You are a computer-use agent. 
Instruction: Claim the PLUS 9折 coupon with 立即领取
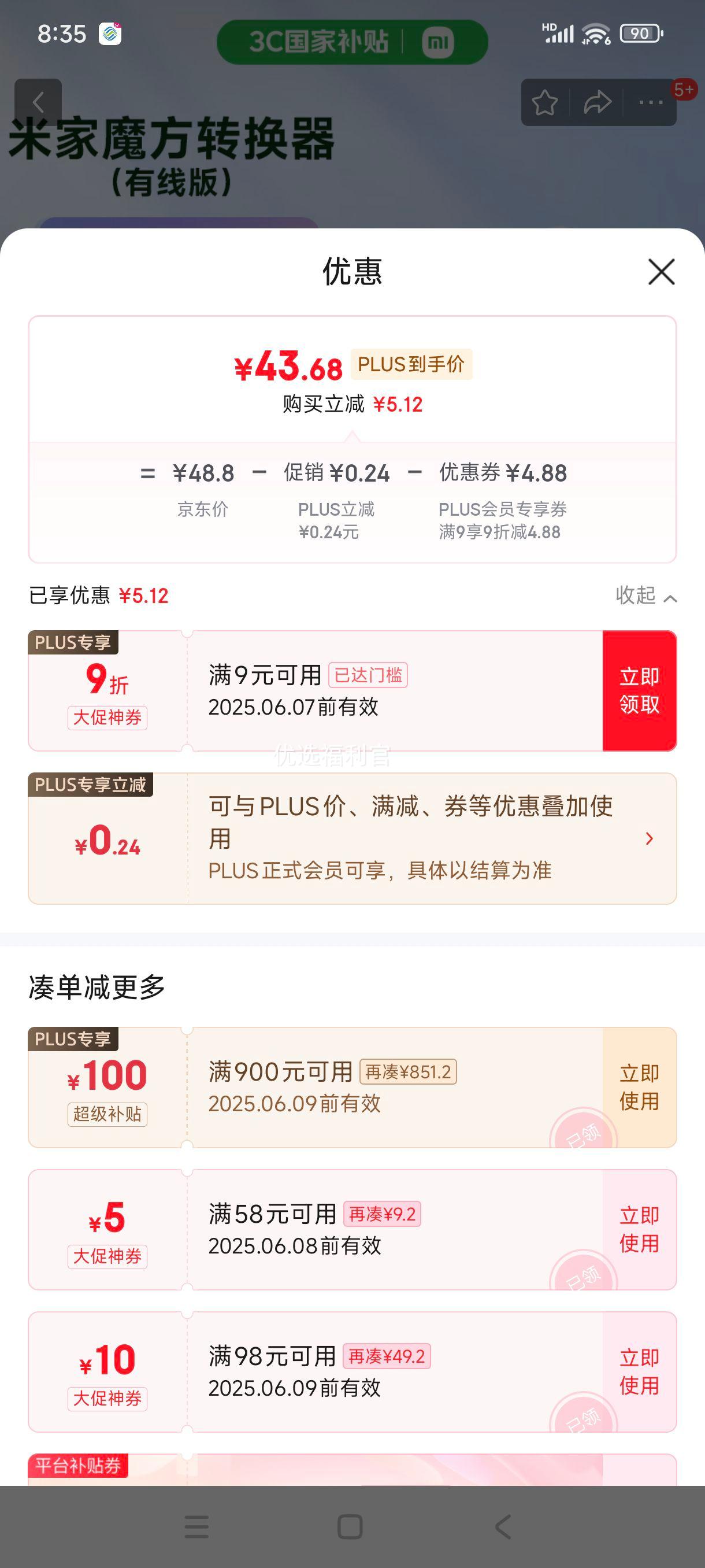pyautogui.click(x=639, y=690)
